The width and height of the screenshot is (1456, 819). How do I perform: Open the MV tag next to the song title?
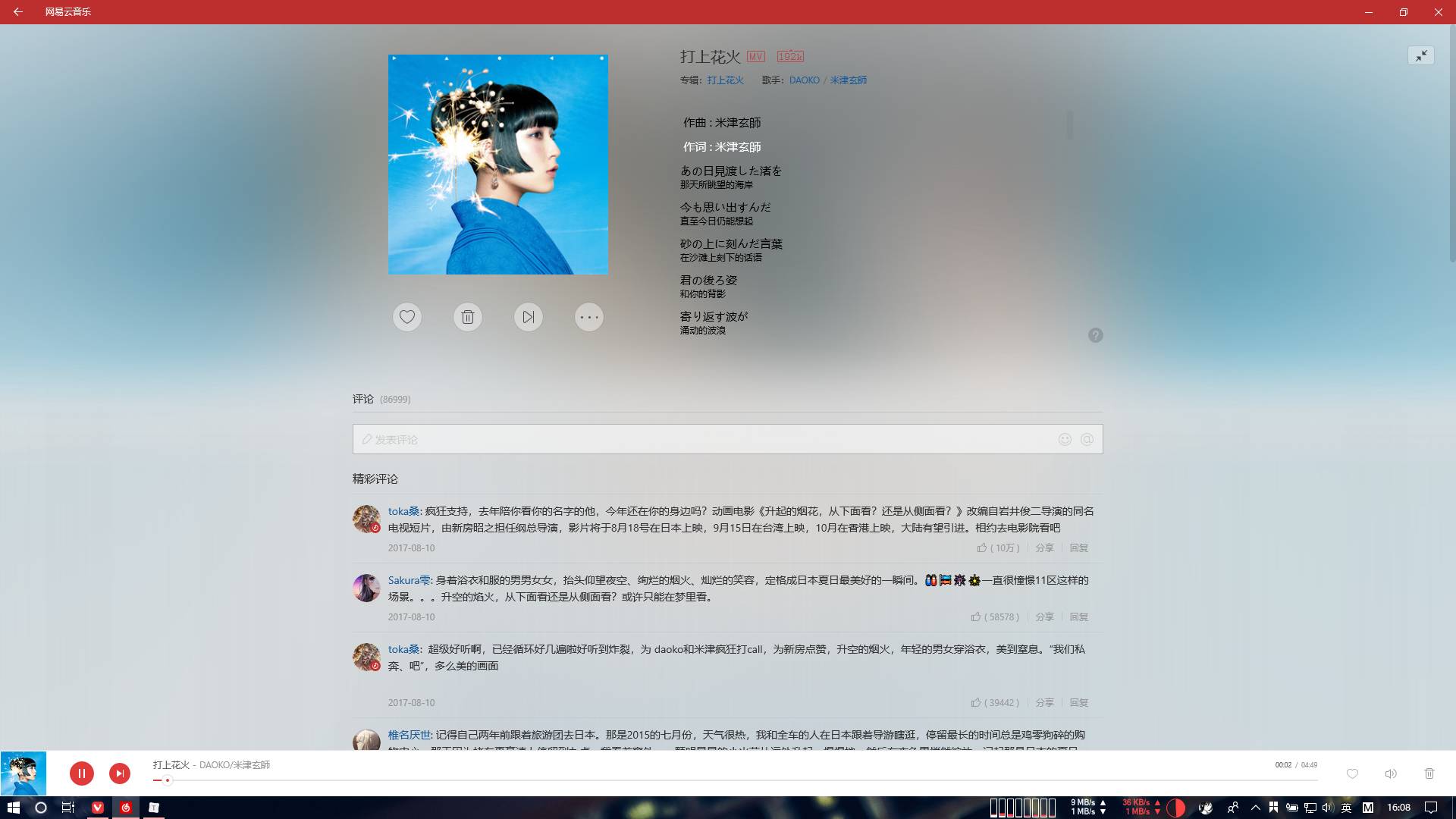coord(756,57)
